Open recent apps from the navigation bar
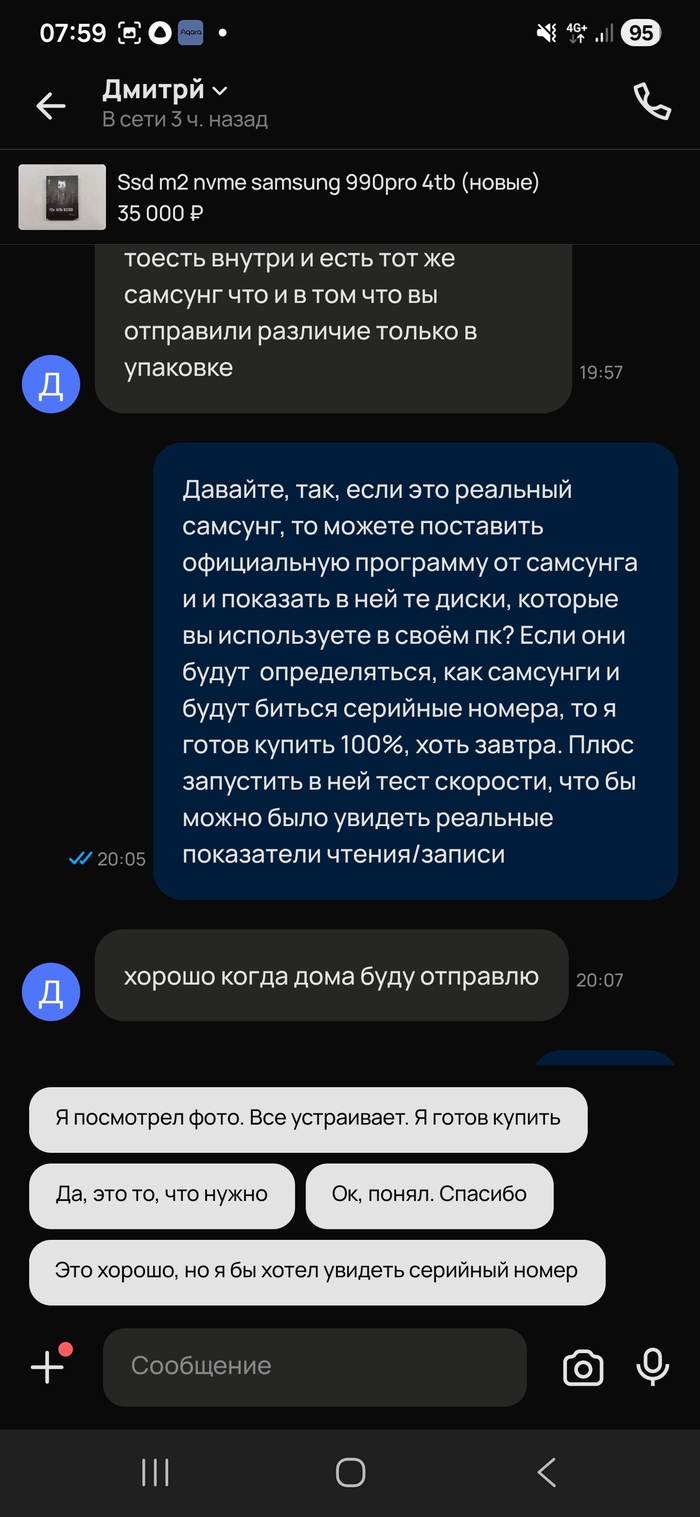This screenshot has width=700, height=1517. (x=155, y=1472)
